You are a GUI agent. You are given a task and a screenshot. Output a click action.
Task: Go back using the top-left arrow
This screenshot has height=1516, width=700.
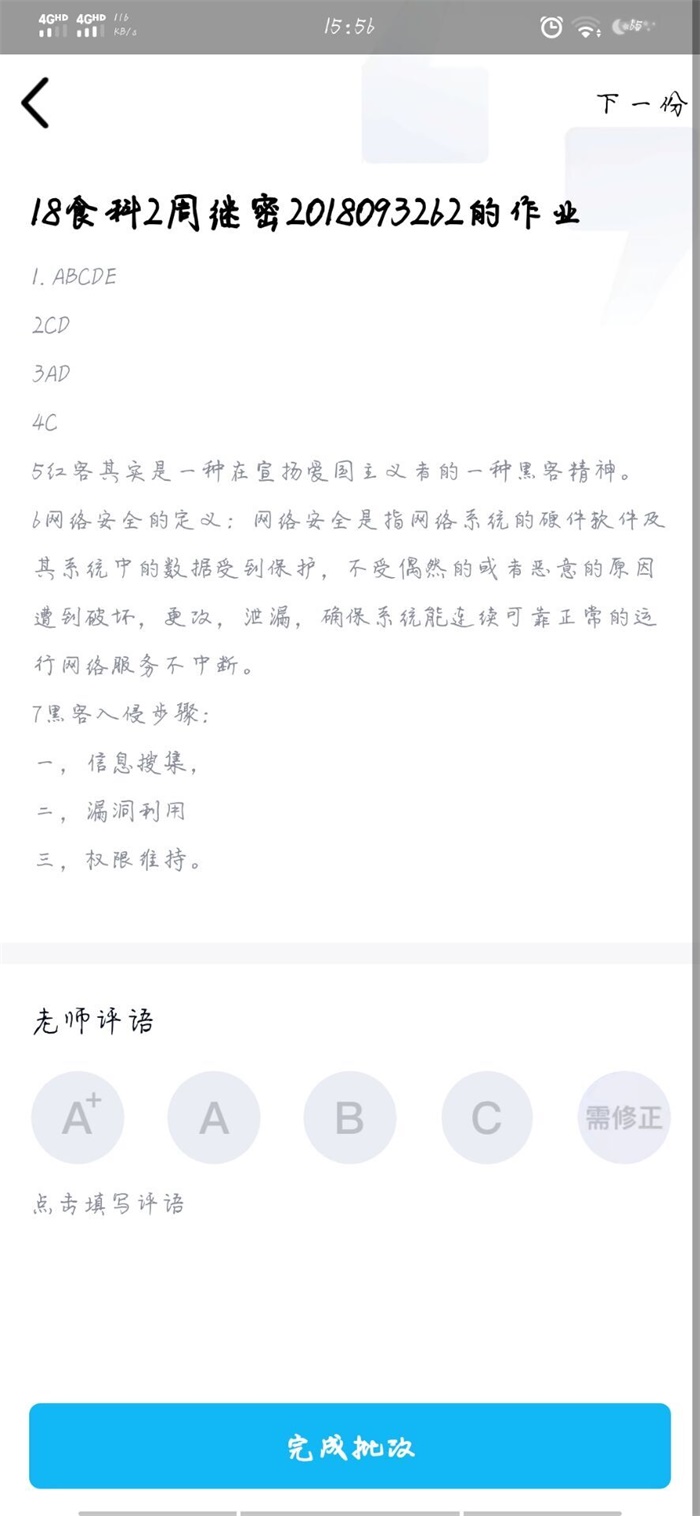coord(36,103)
